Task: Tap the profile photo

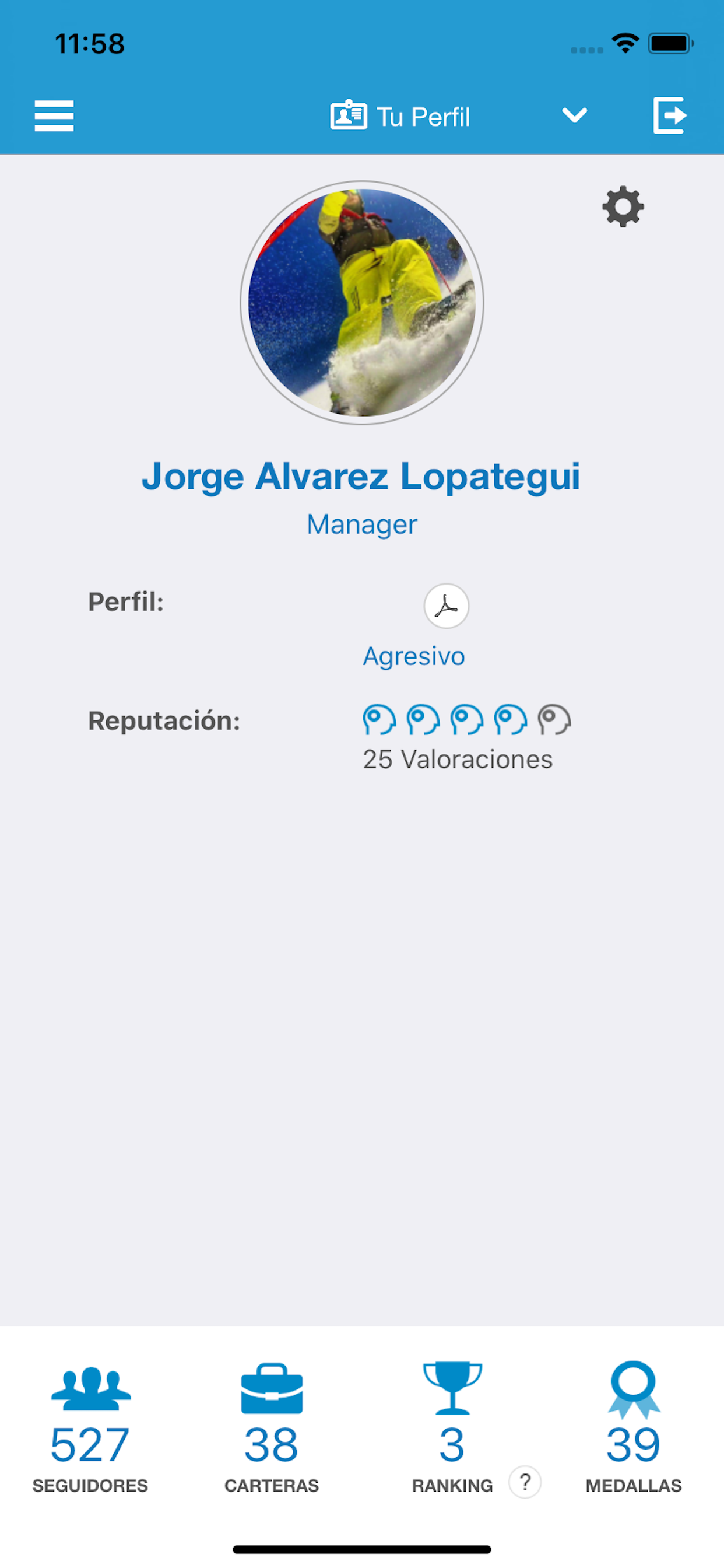Action: [362, 303]
